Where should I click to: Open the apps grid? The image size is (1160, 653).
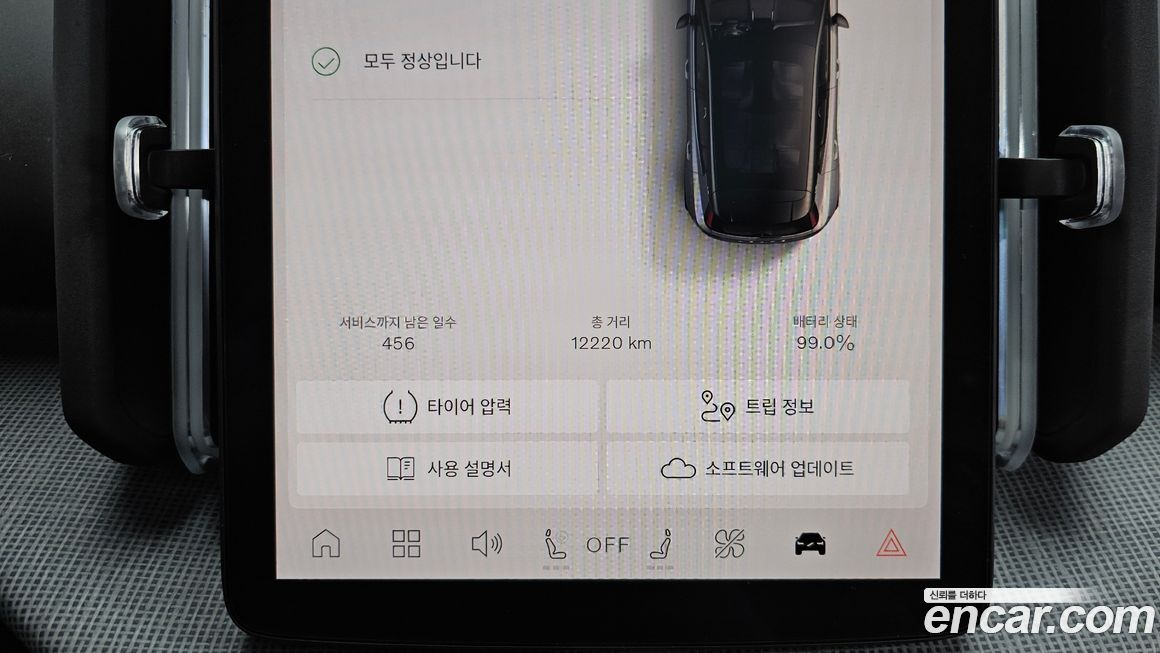pyautogui.click(x=406, y=544)
